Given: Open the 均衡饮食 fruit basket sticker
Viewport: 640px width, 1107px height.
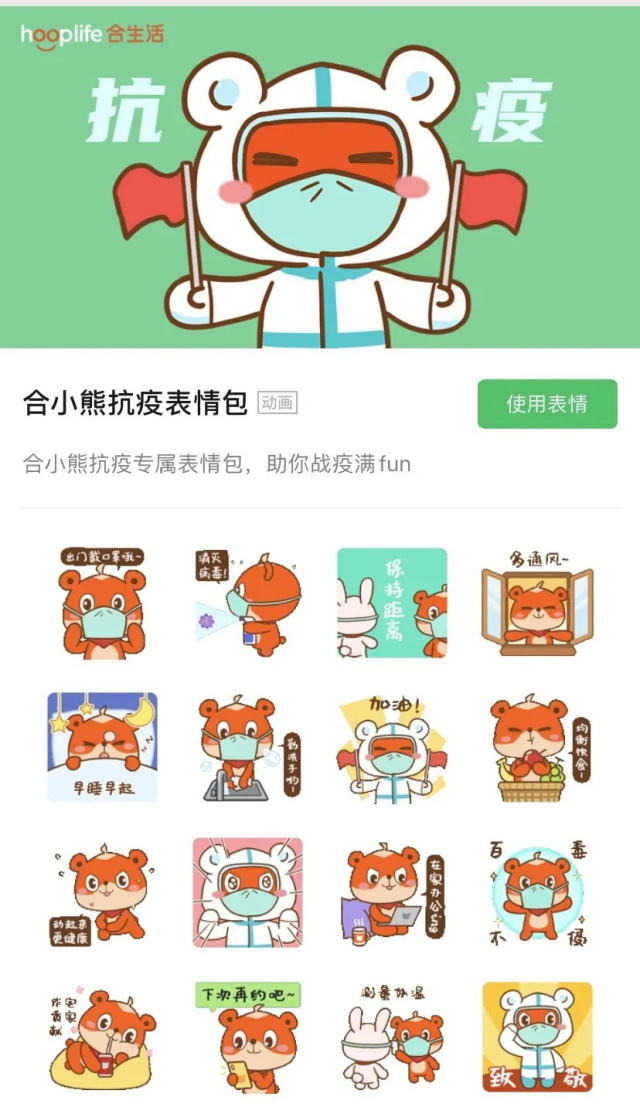Looking at the screenshot, I should click(x=537, y=747).
